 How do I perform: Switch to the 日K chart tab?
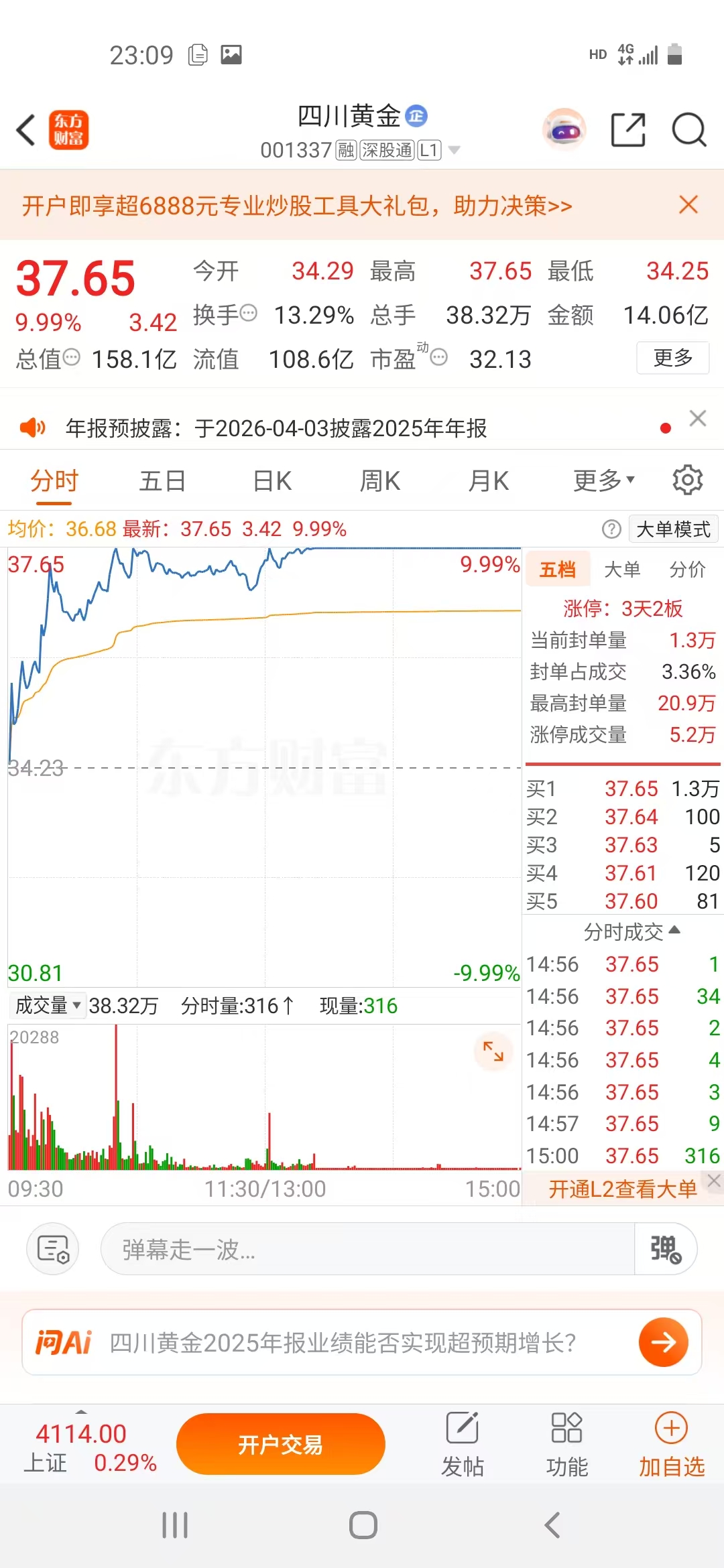(272, 481)
